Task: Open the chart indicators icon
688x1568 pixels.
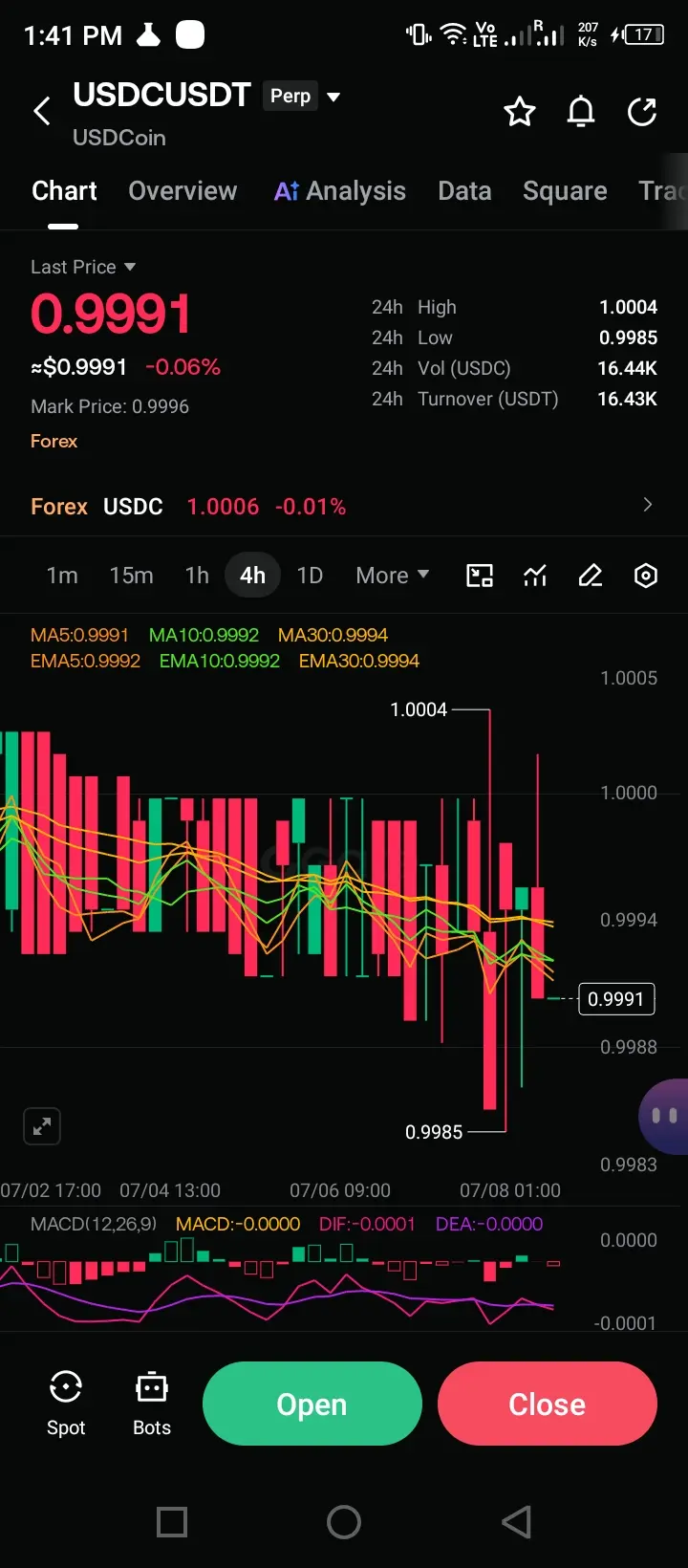Action: click(535, 576)
